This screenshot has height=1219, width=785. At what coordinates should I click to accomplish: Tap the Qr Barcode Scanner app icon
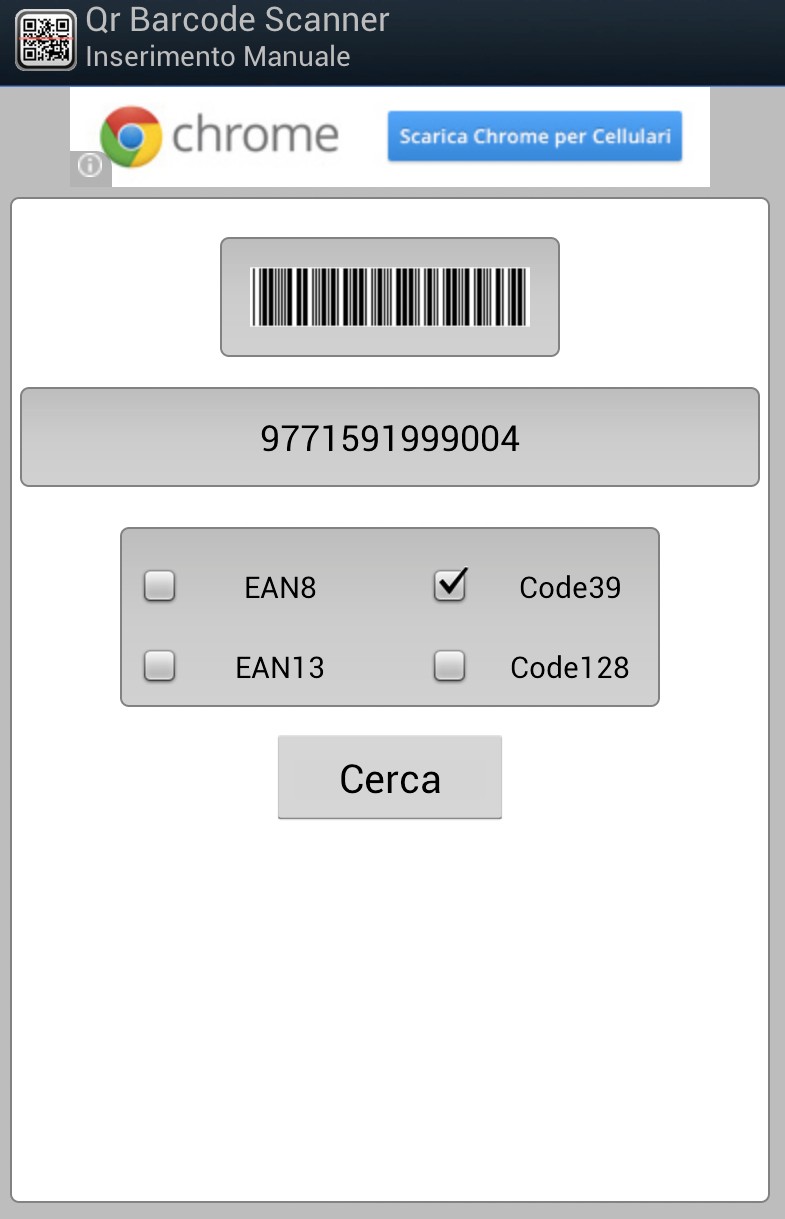pyautogui.click(x=45, y=40)
